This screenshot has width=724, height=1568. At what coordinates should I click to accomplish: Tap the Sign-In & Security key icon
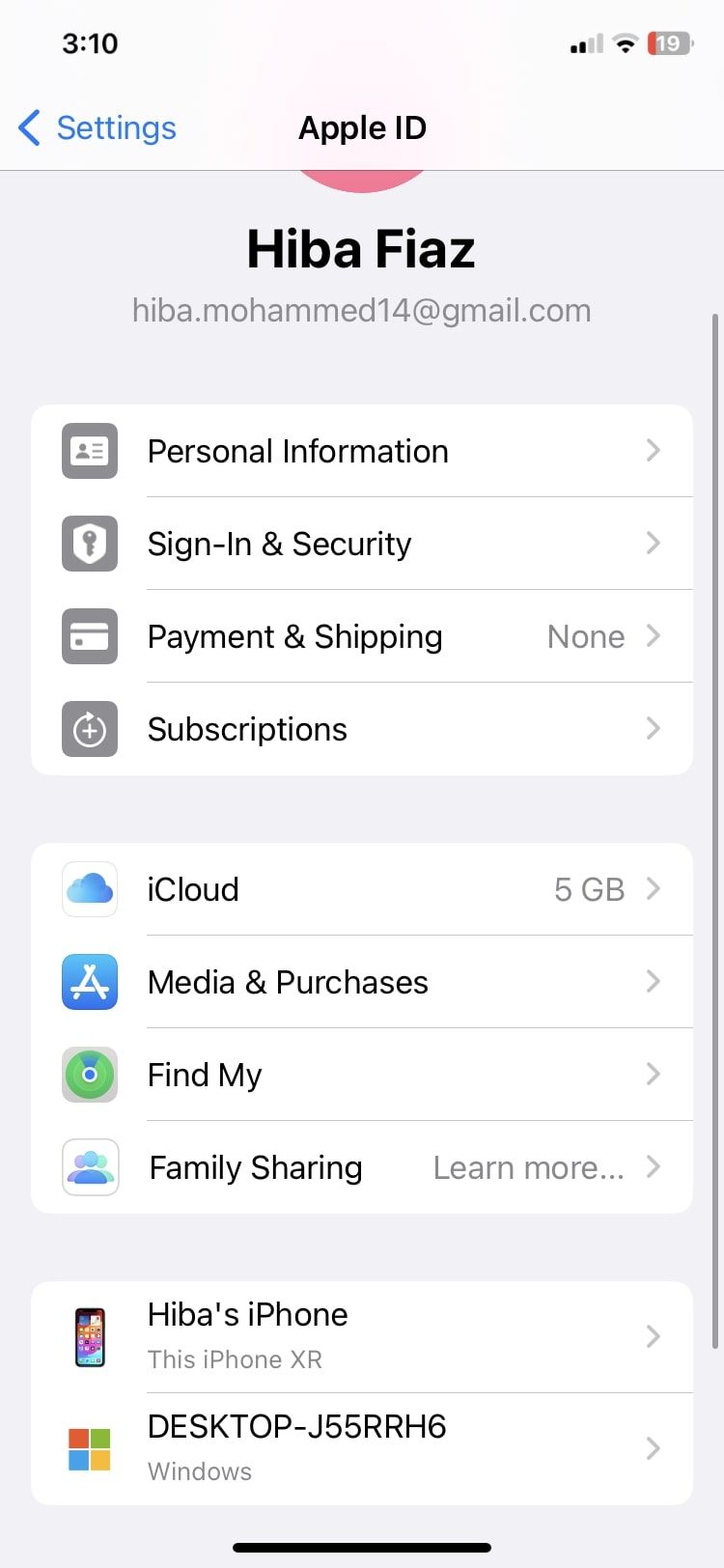(89, 543)
